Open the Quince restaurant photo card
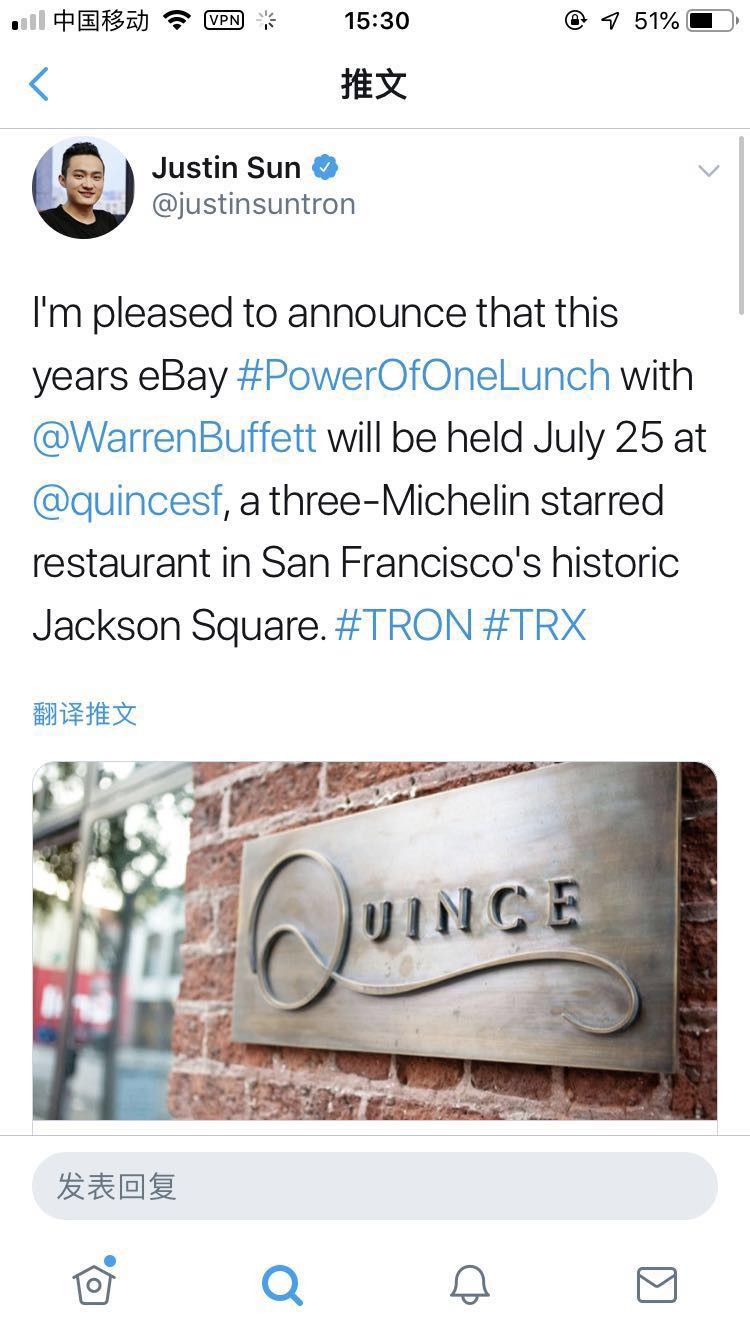 tap(374, 940)
